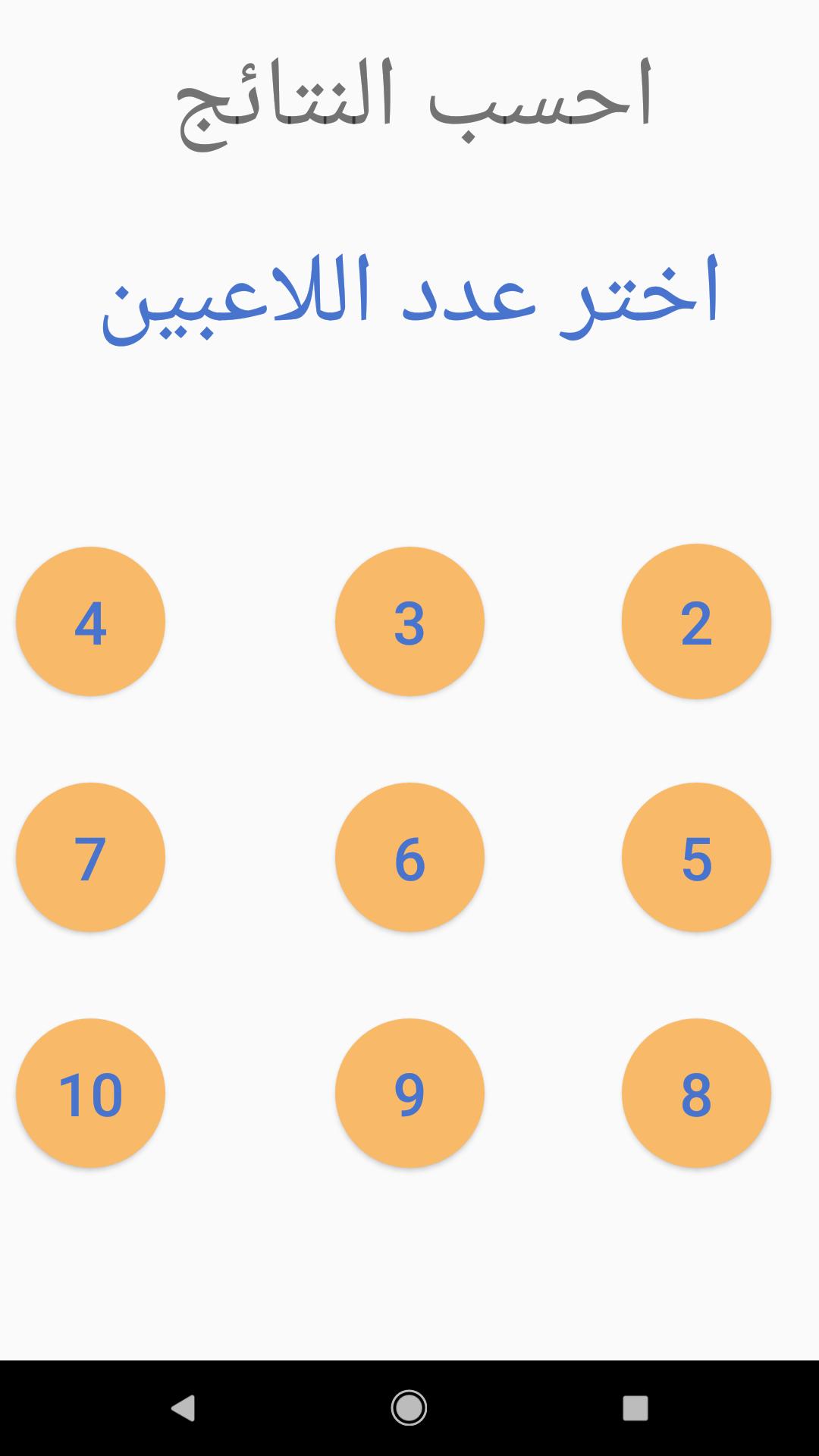The image size is (819, 1456).
Task: Select 2 players
Action: point(696,621)
